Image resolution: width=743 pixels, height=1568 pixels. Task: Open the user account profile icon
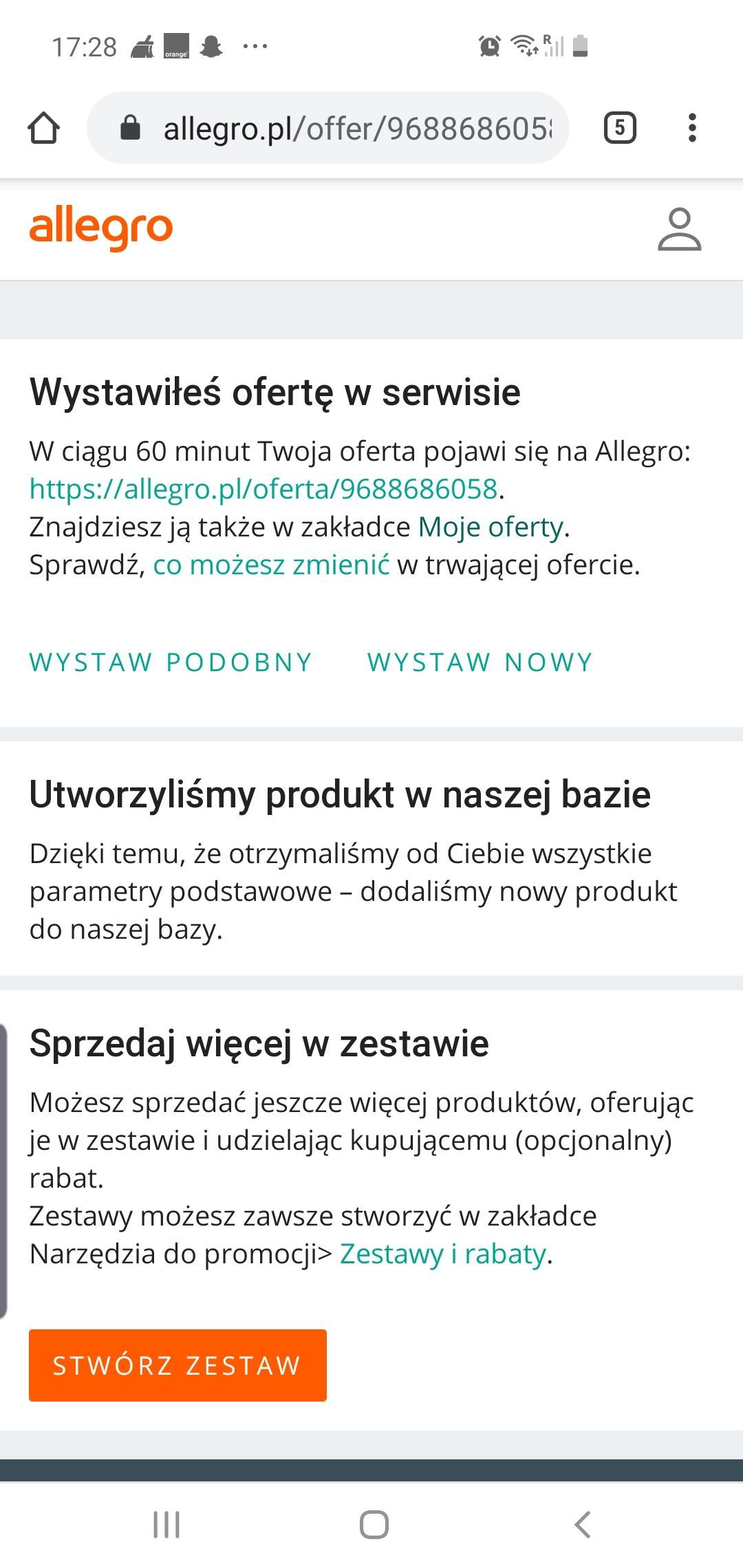pos(679,229)
